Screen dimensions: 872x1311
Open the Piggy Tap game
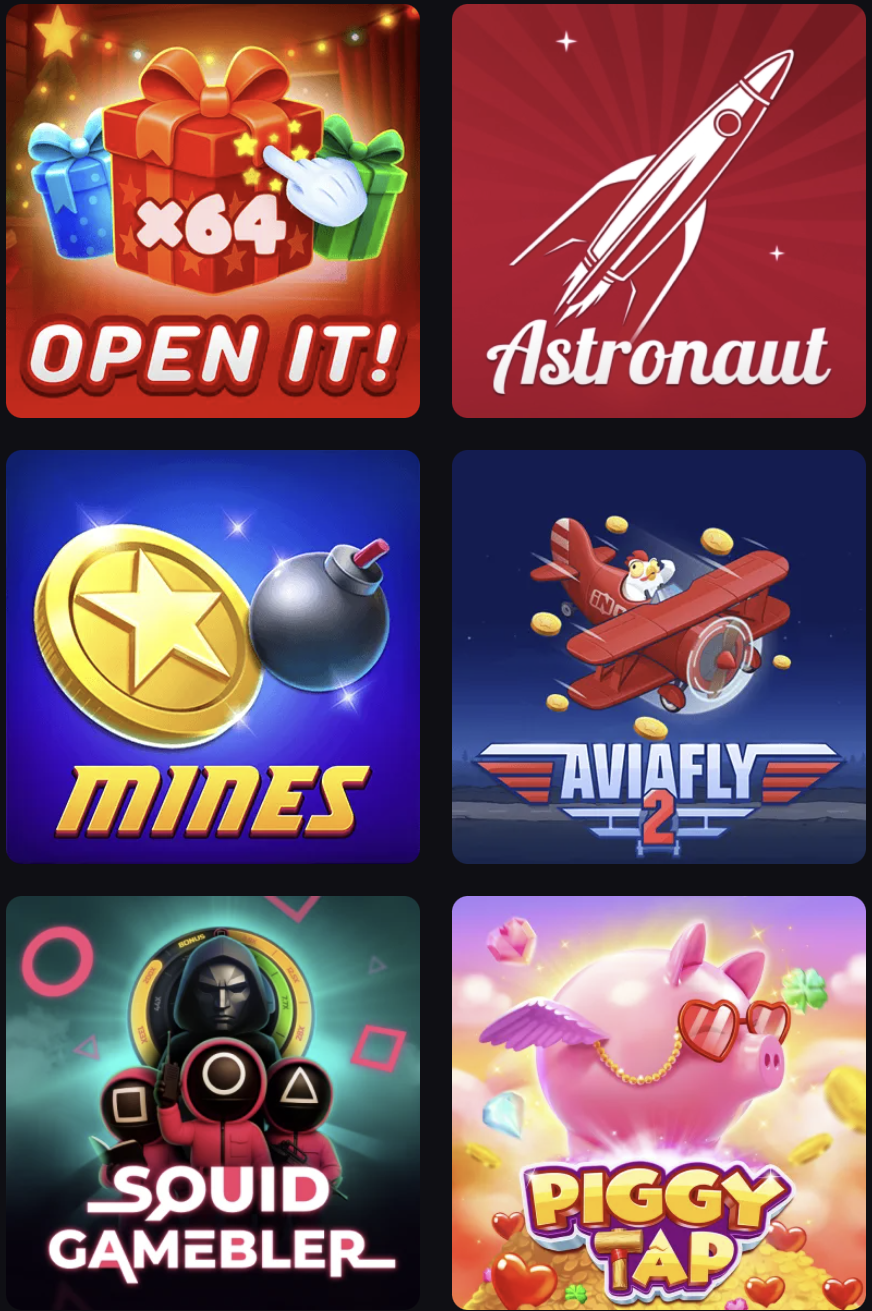tap(658, 1102)
